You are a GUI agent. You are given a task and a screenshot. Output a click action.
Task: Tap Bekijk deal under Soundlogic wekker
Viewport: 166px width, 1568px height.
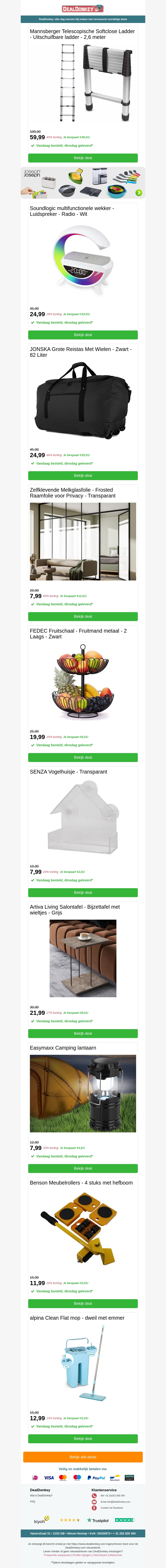[x=83, y=335]
